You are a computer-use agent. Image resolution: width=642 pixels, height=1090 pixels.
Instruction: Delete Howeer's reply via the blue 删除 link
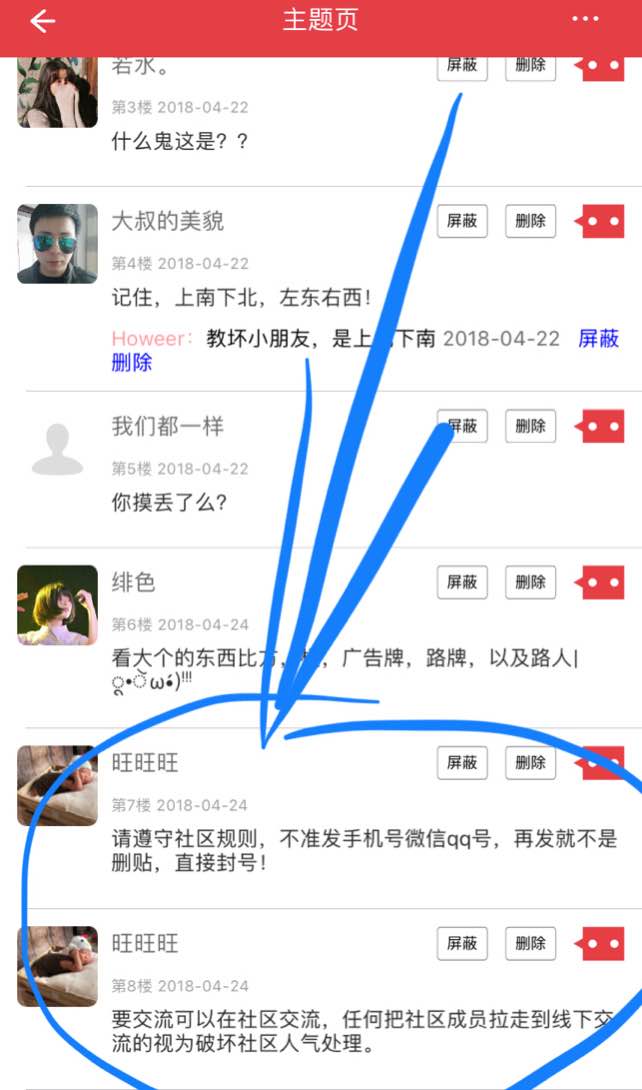[x=131, y=363]
